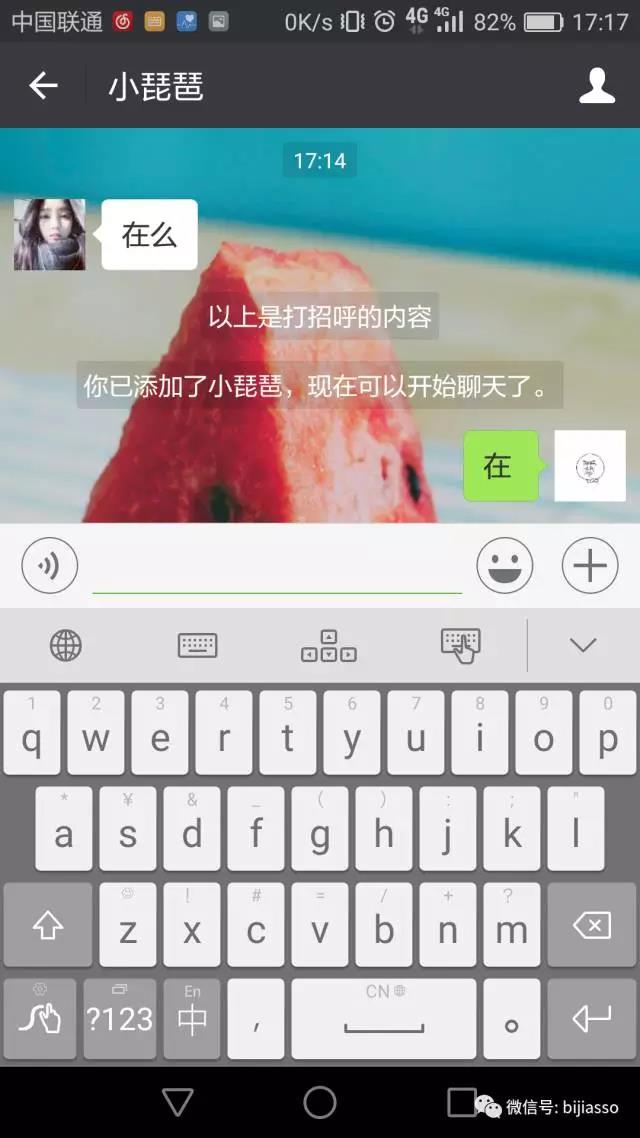Screen dimensions: 640x1138
Task: Tap the backspace key
Action: click(x=592, y=927)
